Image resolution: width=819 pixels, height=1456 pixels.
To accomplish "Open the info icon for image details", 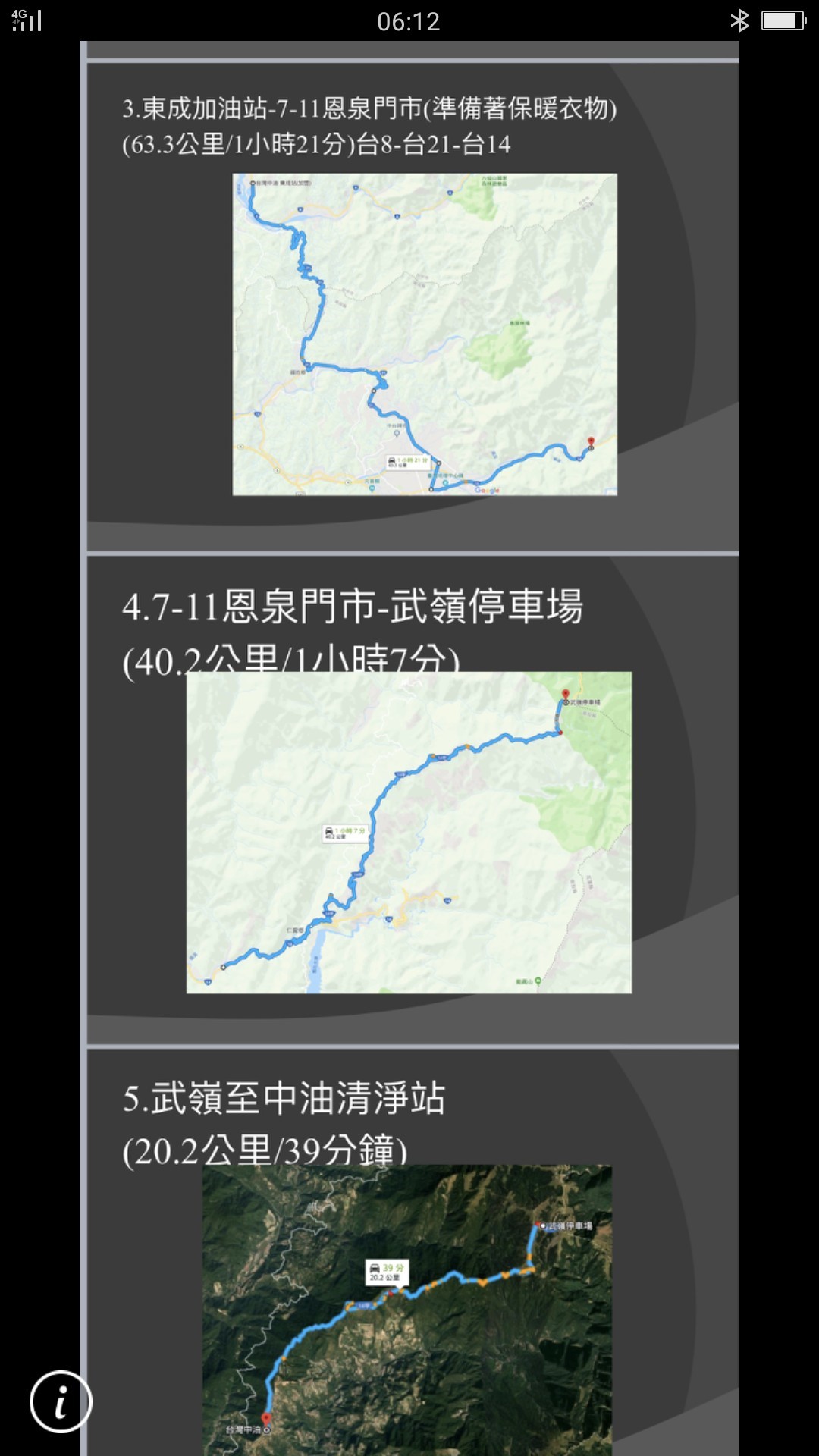I will click(x=61, y=1401).
